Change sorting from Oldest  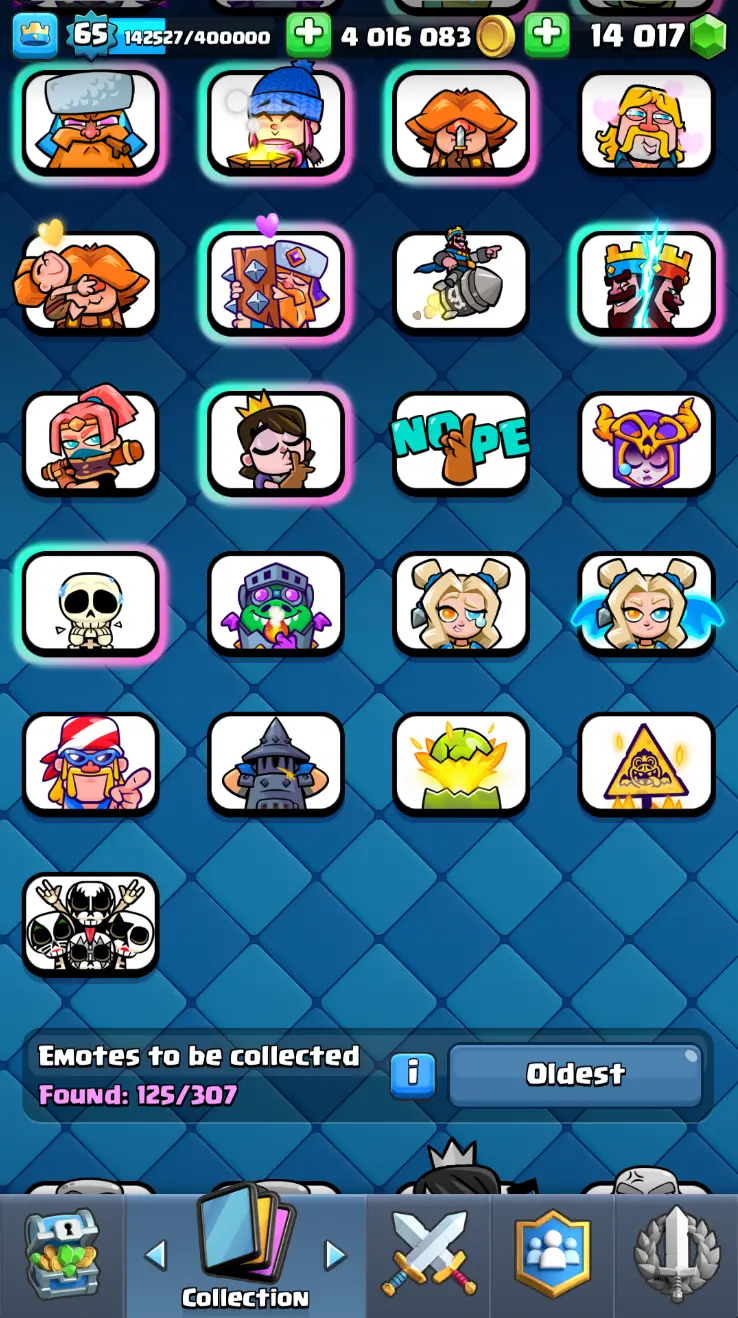pyautogui.click(x=575, y=1075)
